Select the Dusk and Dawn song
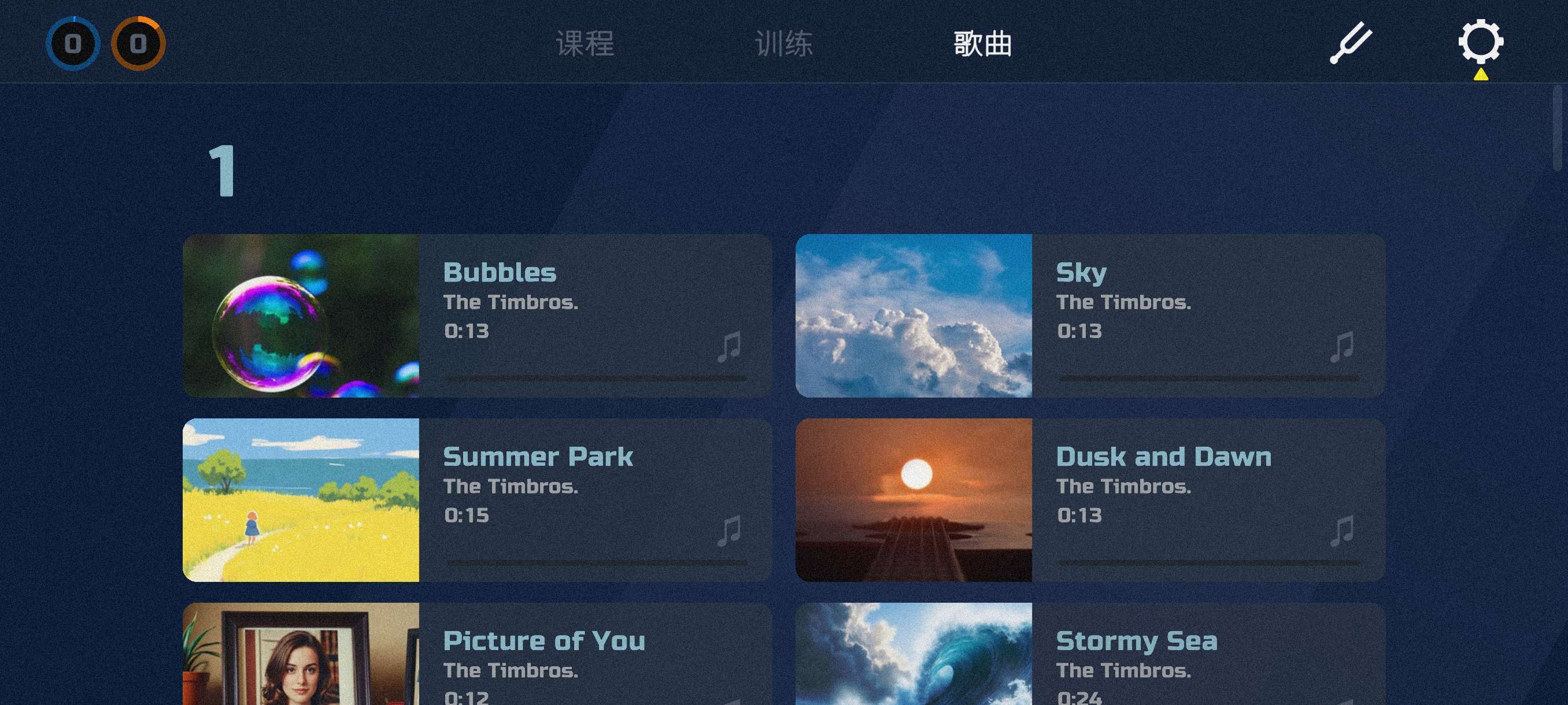This screenshot has width=1568, height=705. click(x=1090, y=499)
